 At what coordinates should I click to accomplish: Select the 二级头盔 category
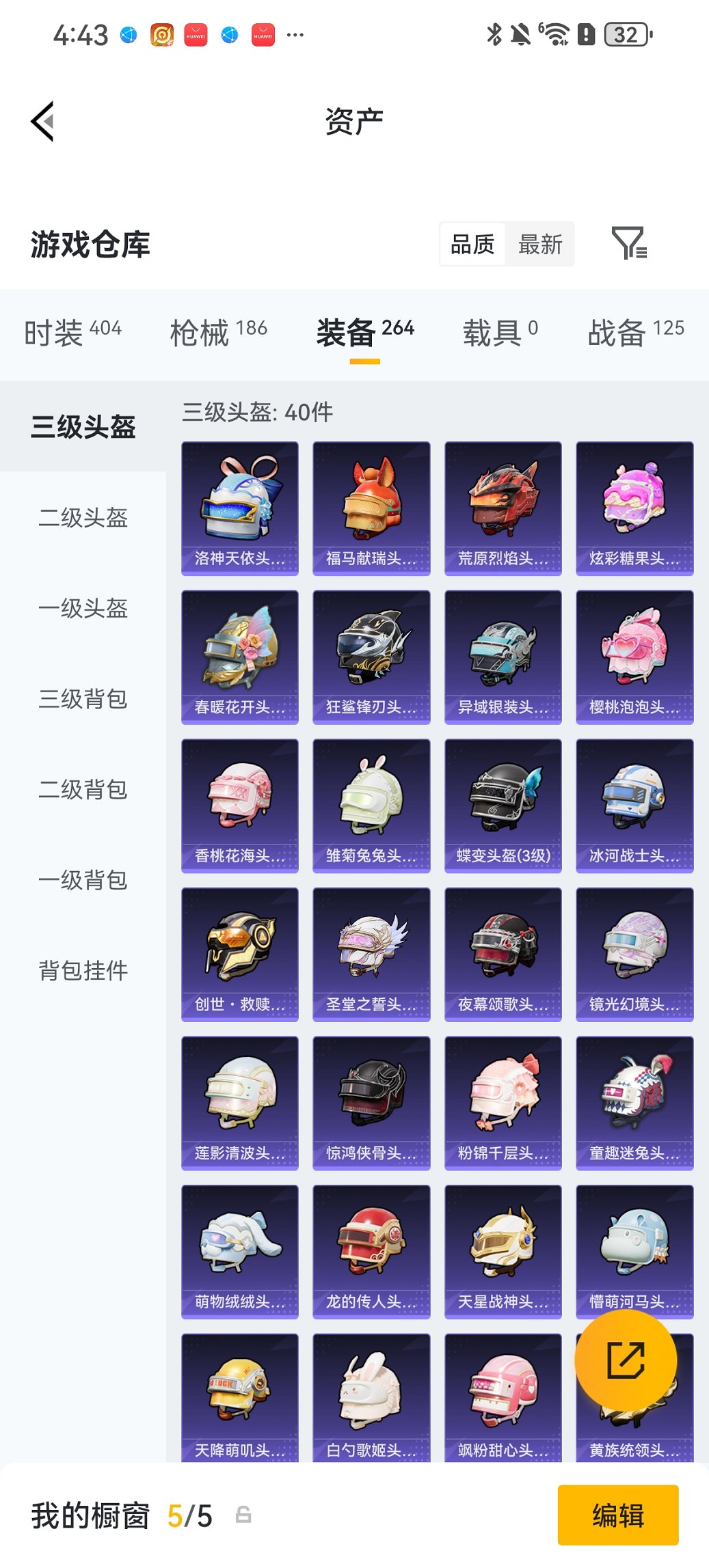(82, 519)
